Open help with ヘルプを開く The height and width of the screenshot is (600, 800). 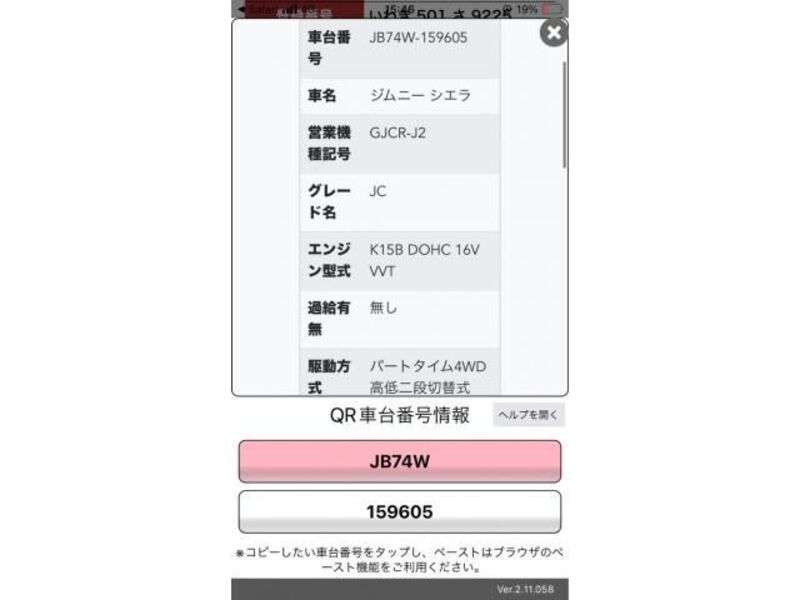pos(528,415)
